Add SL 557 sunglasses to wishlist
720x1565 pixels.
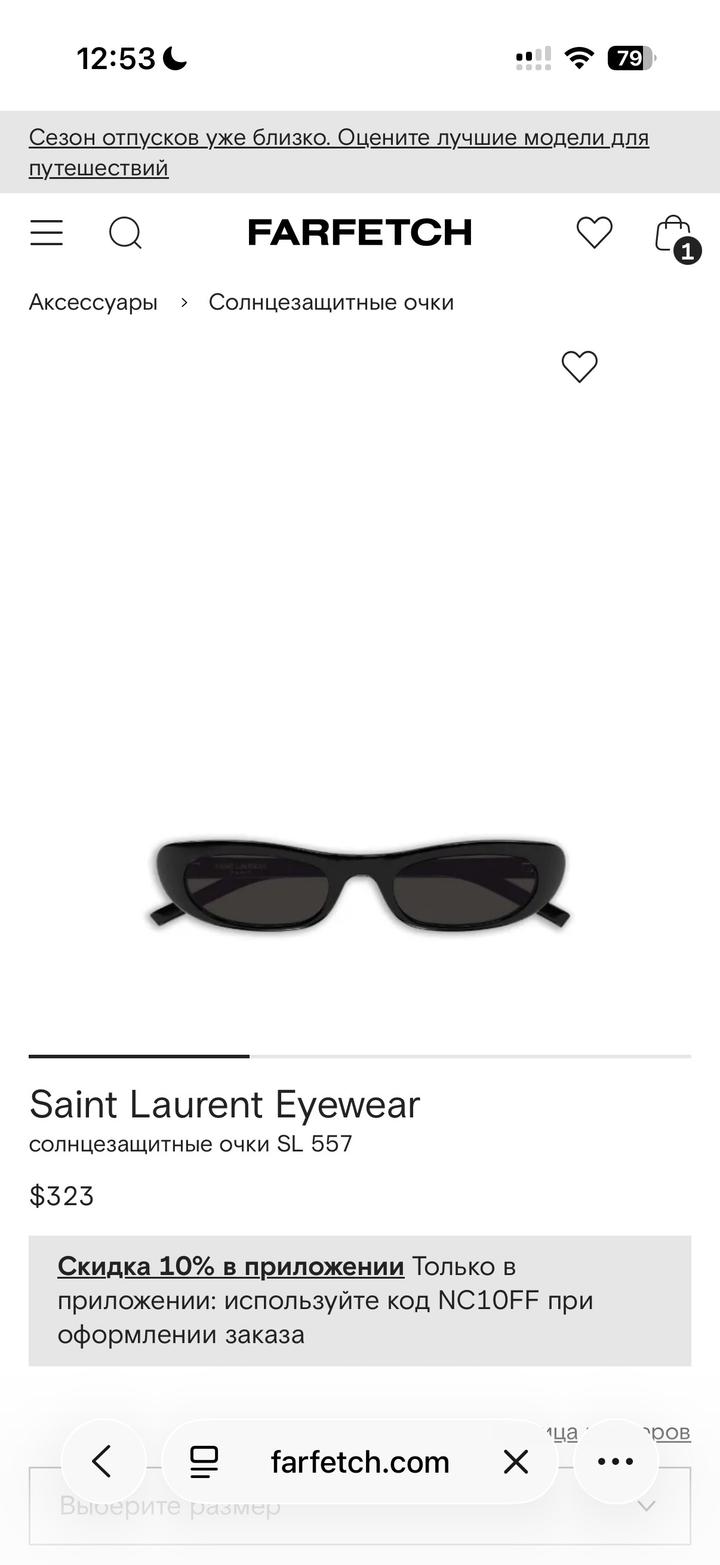tap(579, 367)
